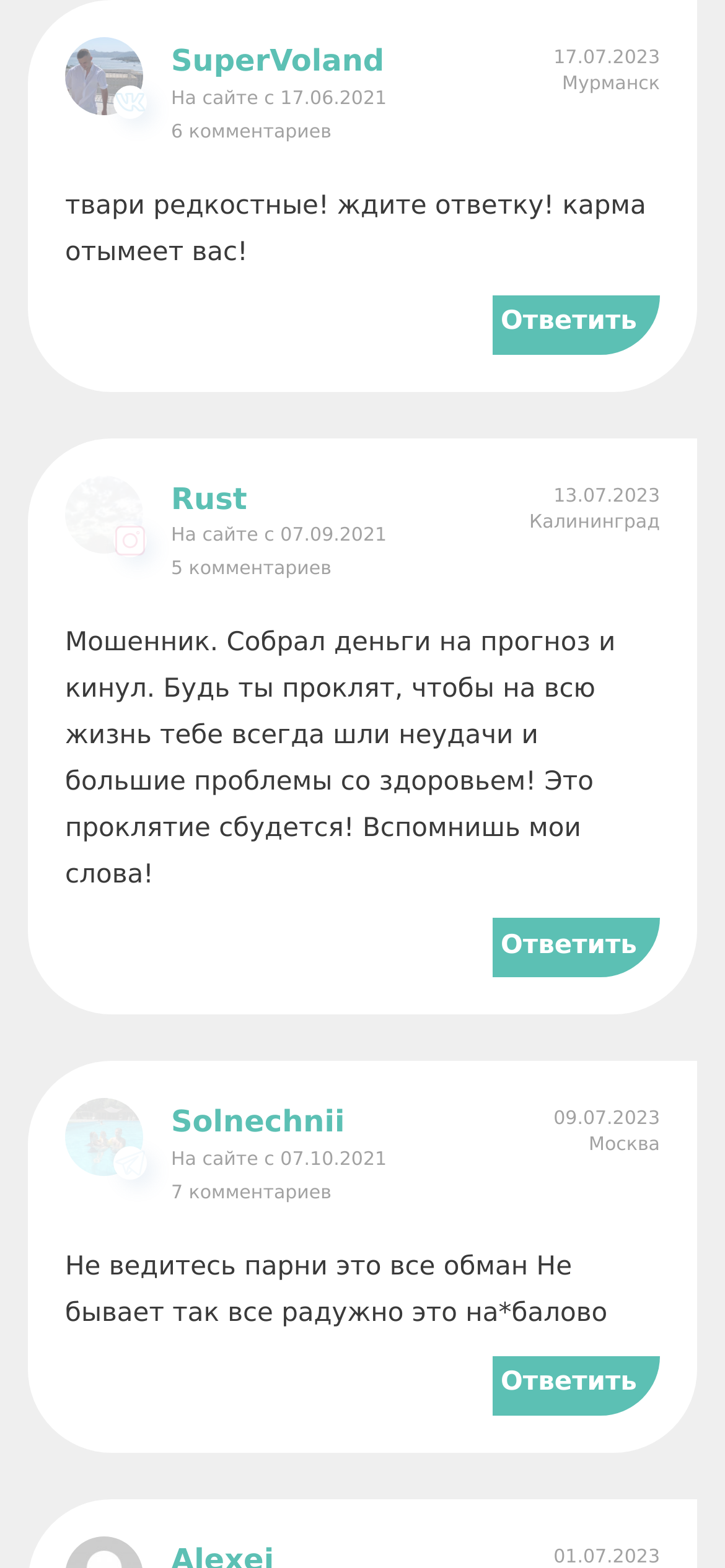725x1568 pixels.
Task: Tap Solnechnii's avatar photo
Action: (104, 1137)
